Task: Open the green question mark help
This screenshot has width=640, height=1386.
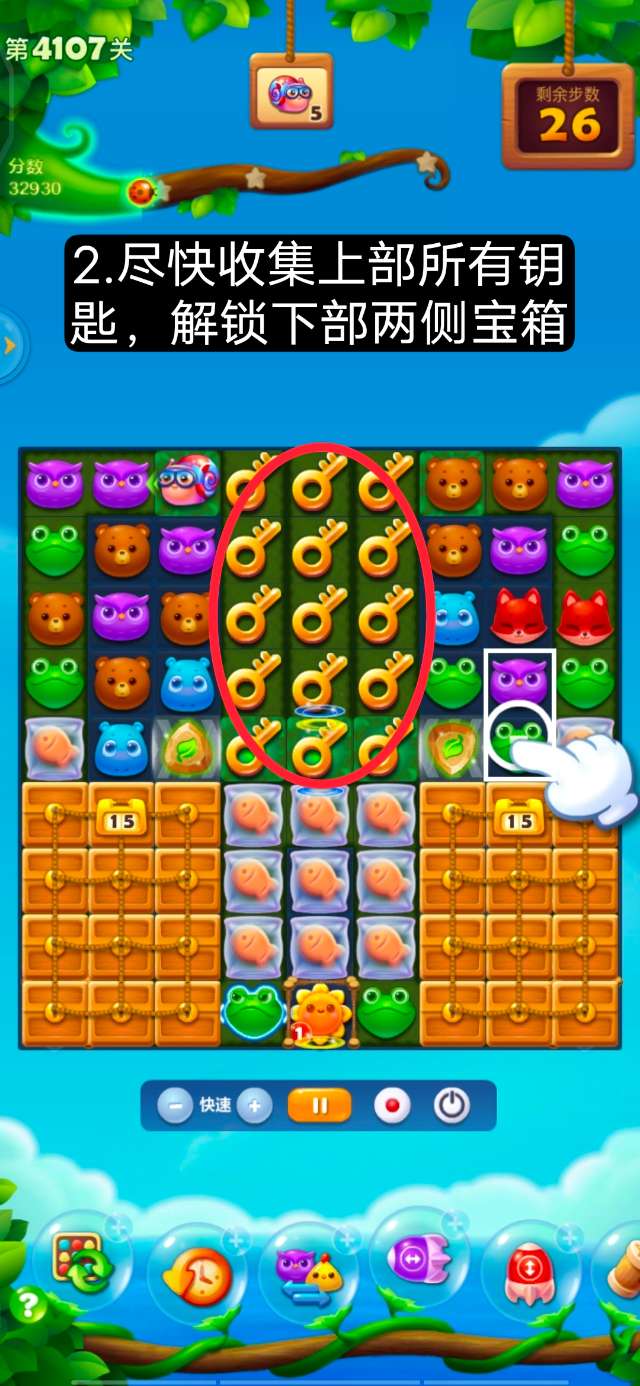Action: tap(26, 1304)
